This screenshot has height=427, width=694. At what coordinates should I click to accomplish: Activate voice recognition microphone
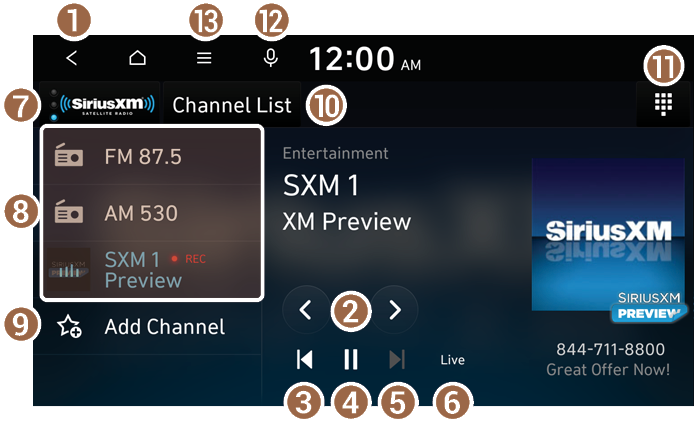(x=270, y=58)
